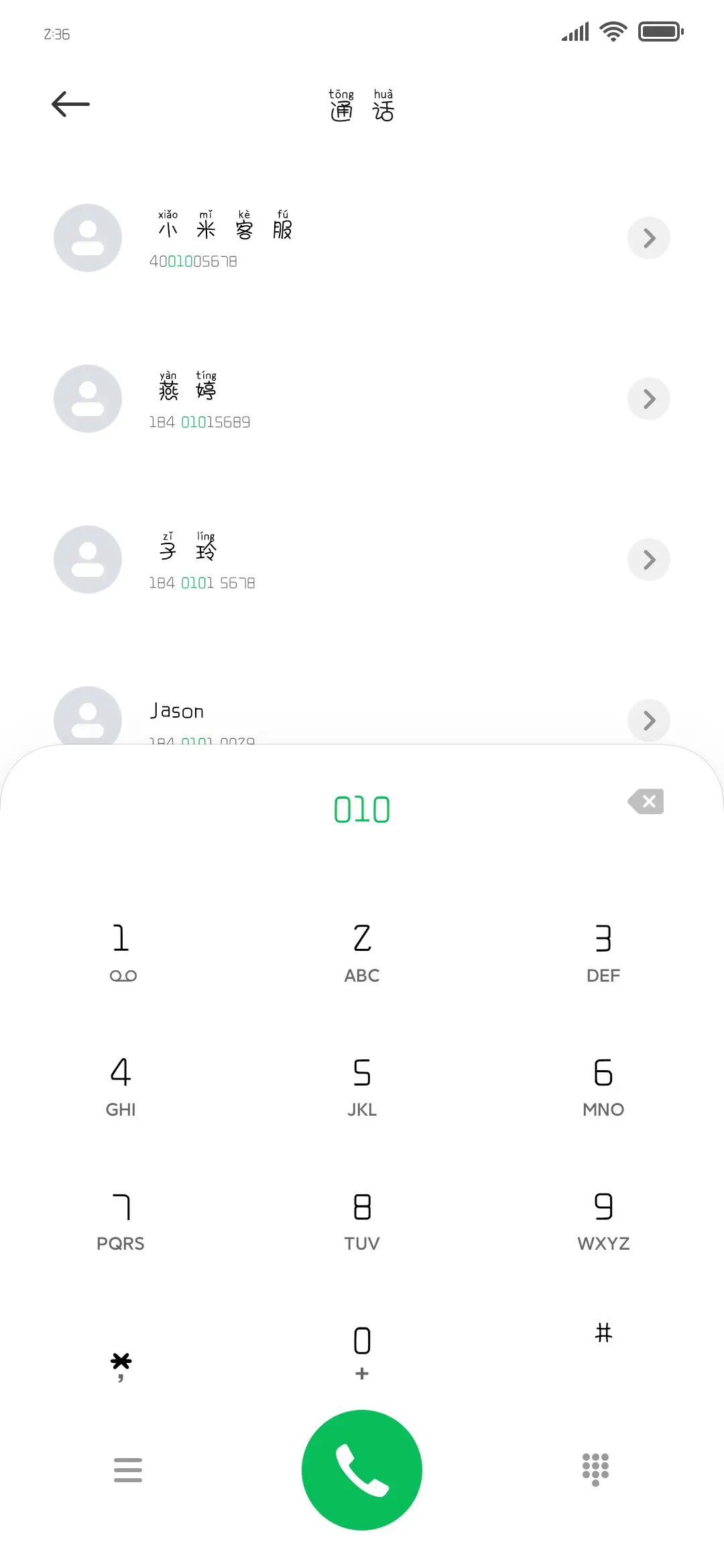
Task: Expand details for 小米客服 via chevron
Action: 648,238
